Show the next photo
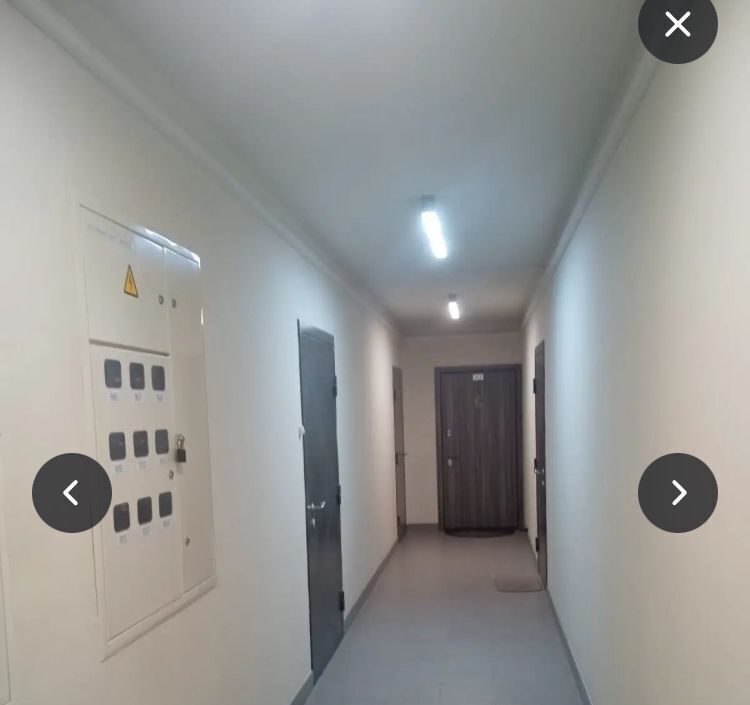This screenshot has width=750, height=705. 677,492
